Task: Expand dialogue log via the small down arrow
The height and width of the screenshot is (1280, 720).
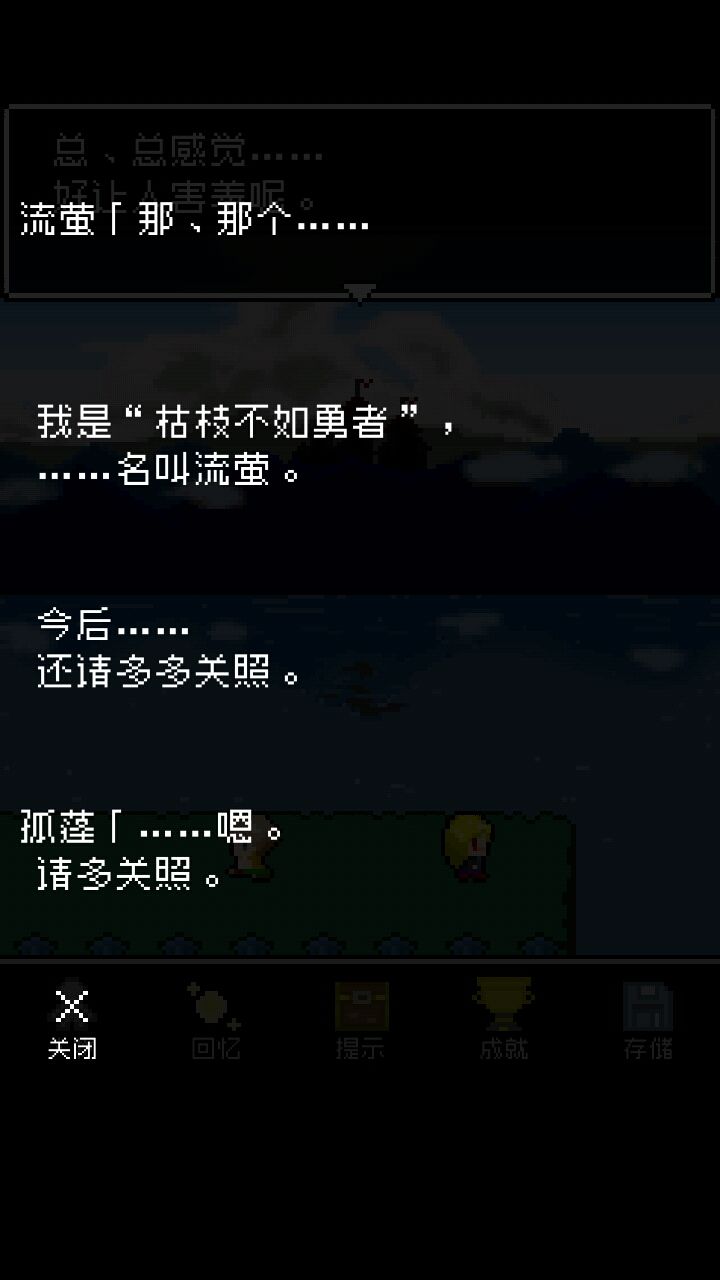Action: point(358,291)
